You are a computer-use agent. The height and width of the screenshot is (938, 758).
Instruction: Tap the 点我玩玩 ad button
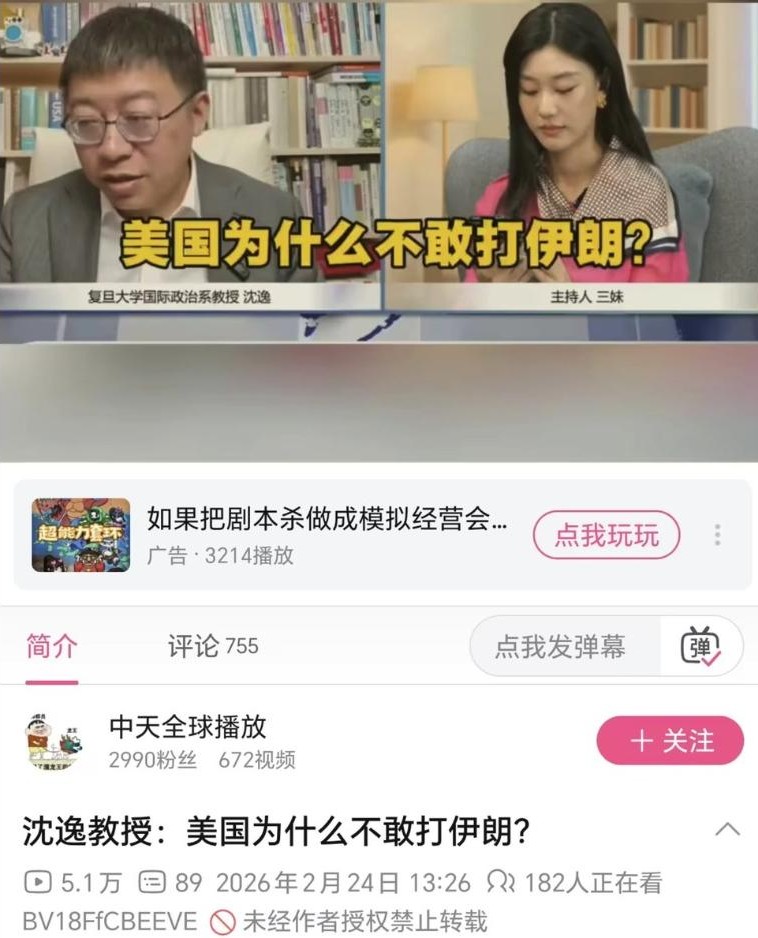tap(606, 535)
